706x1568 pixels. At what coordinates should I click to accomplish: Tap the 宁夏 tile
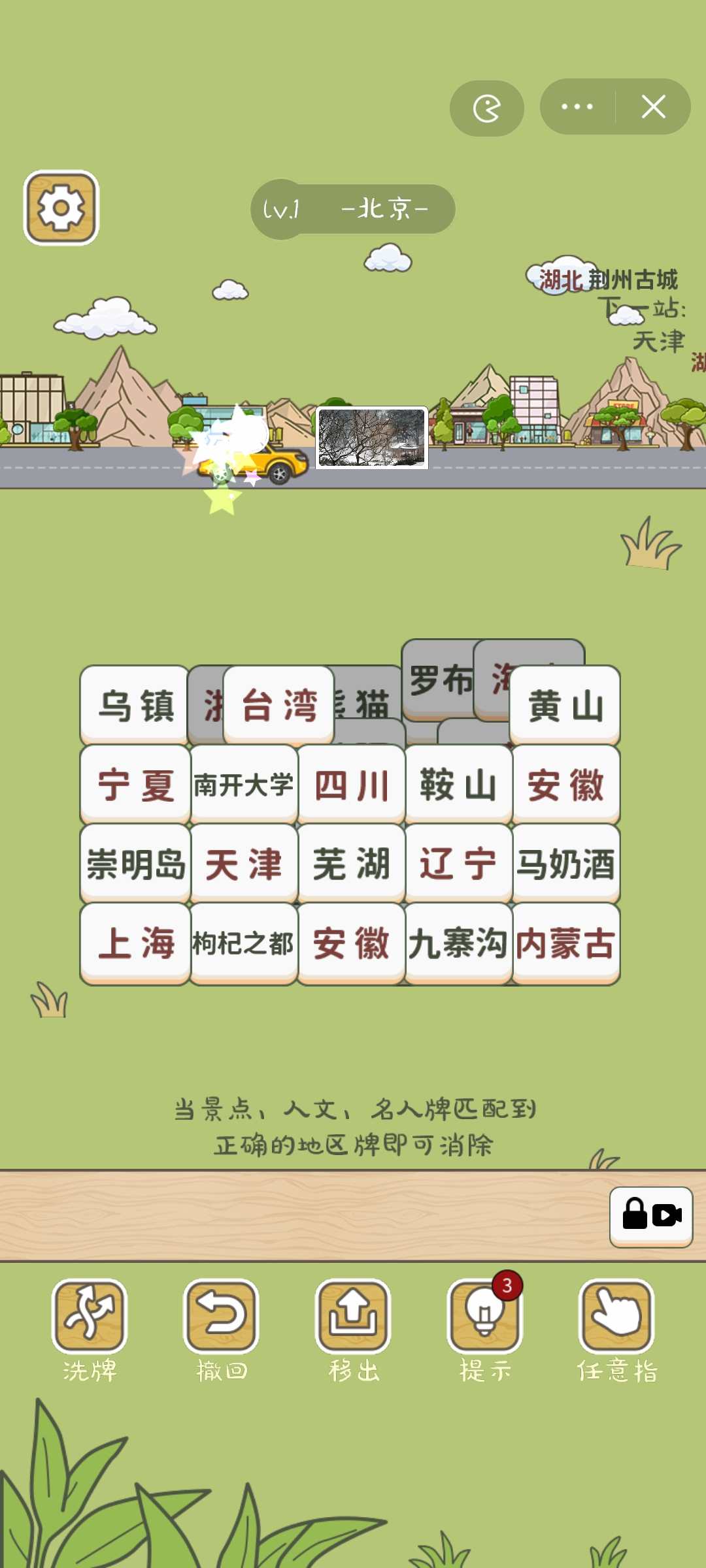click(135, 785)
